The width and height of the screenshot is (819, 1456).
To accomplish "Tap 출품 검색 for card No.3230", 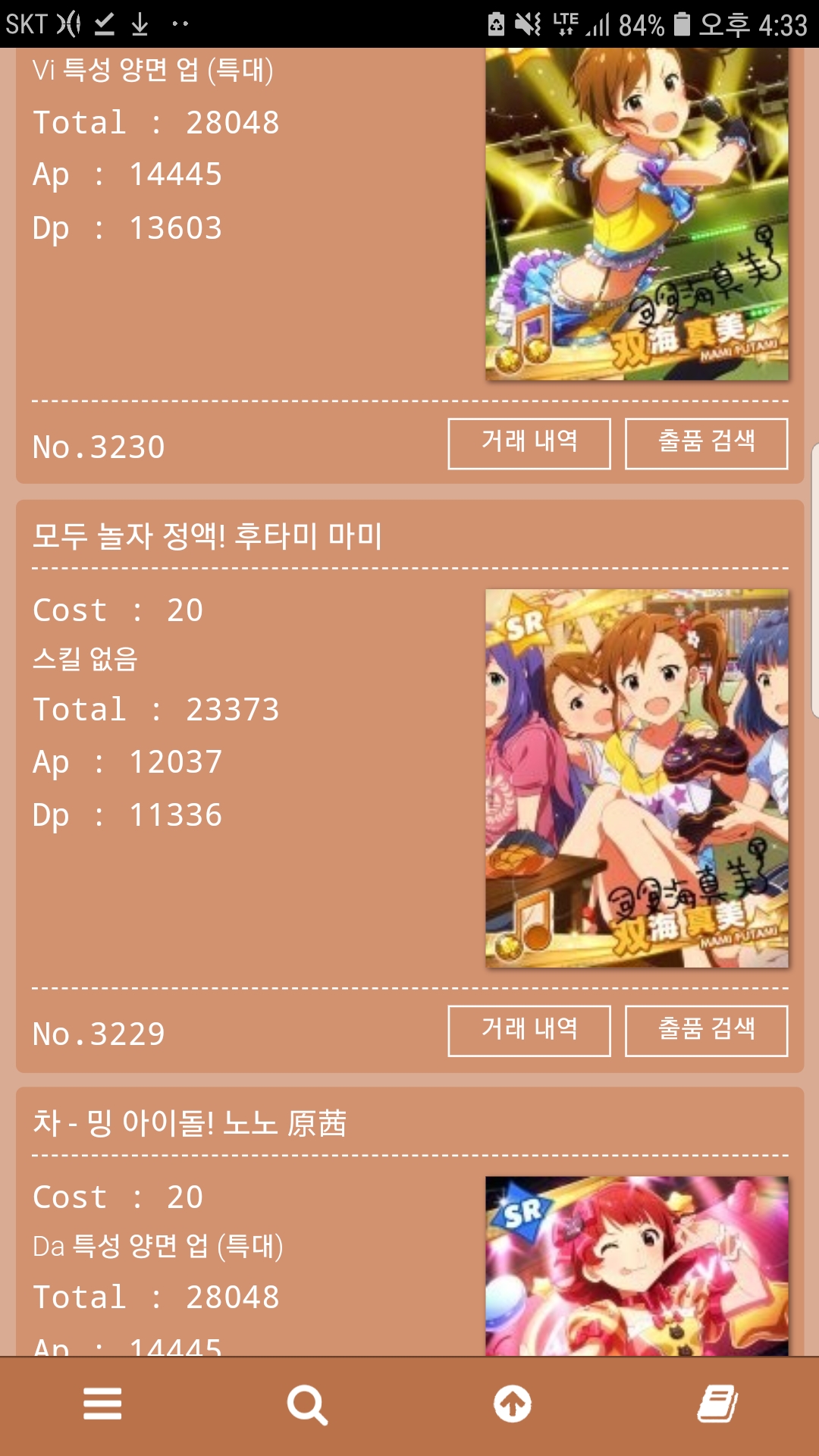I will [x=707, y=444].
